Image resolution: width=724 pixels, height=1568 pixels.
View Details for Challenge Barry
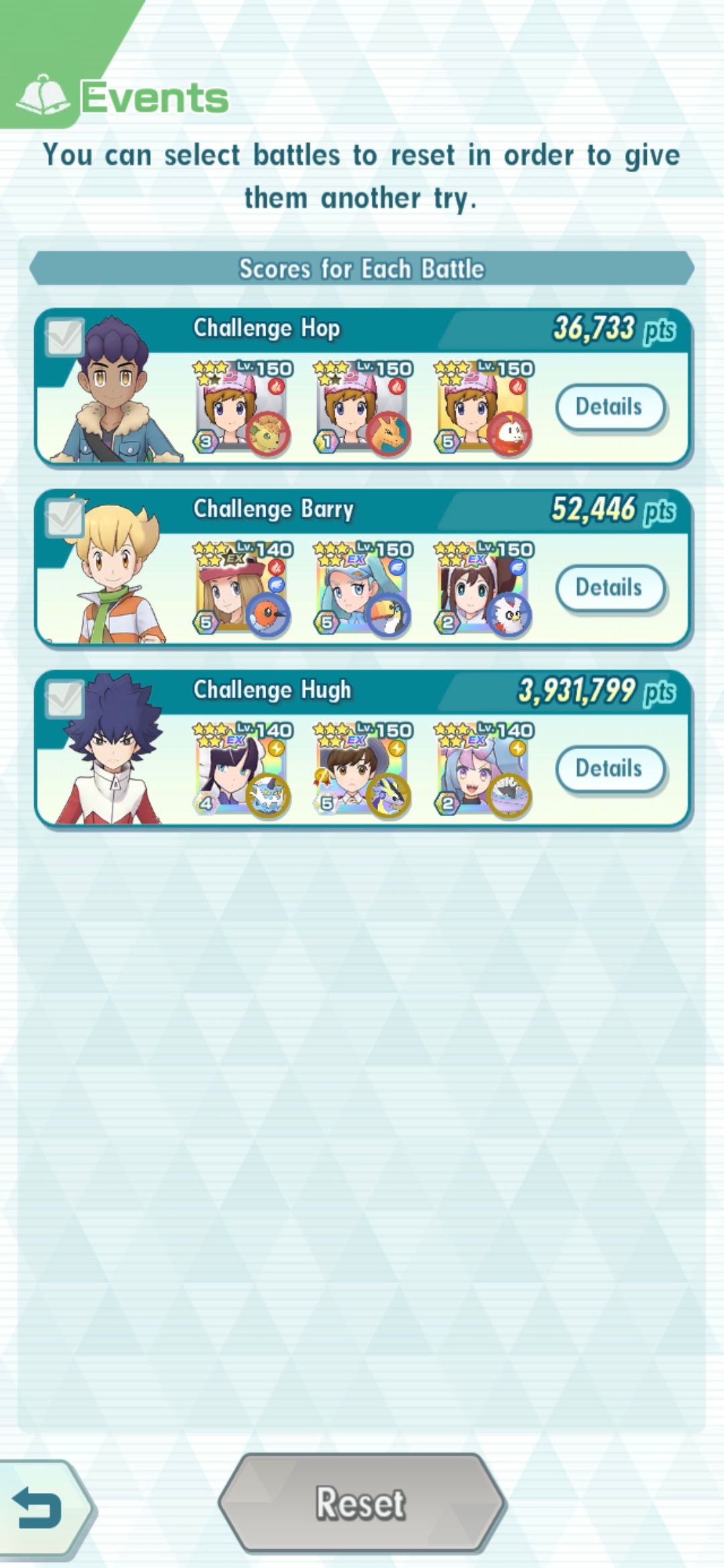coord(610,587)
